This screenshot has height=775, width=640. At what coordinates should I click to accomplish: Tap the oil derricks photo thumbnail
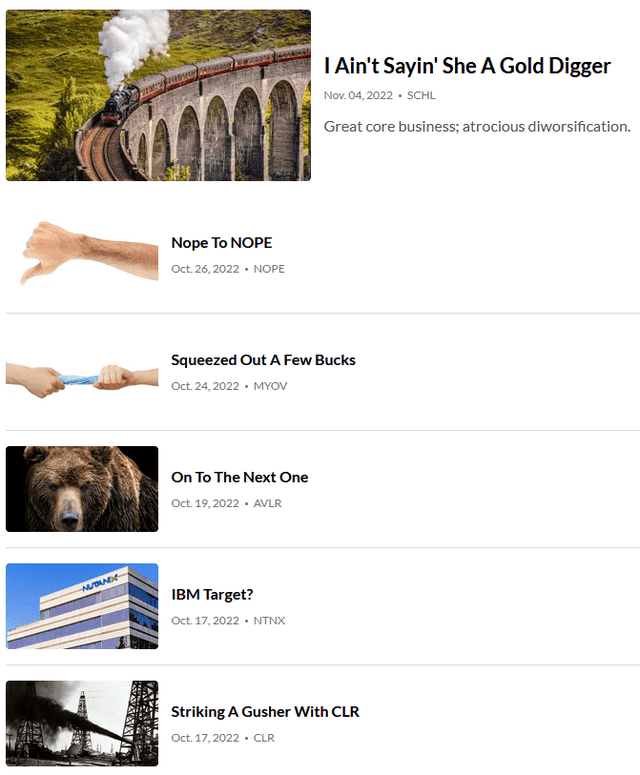pos(82,723)
